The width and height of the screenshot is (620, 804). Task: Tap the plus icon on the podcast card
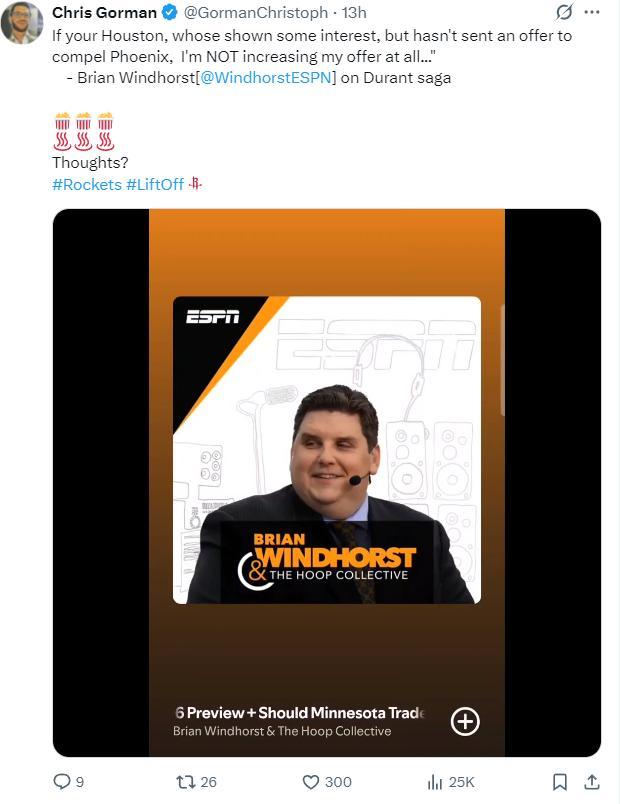[465, 721]
